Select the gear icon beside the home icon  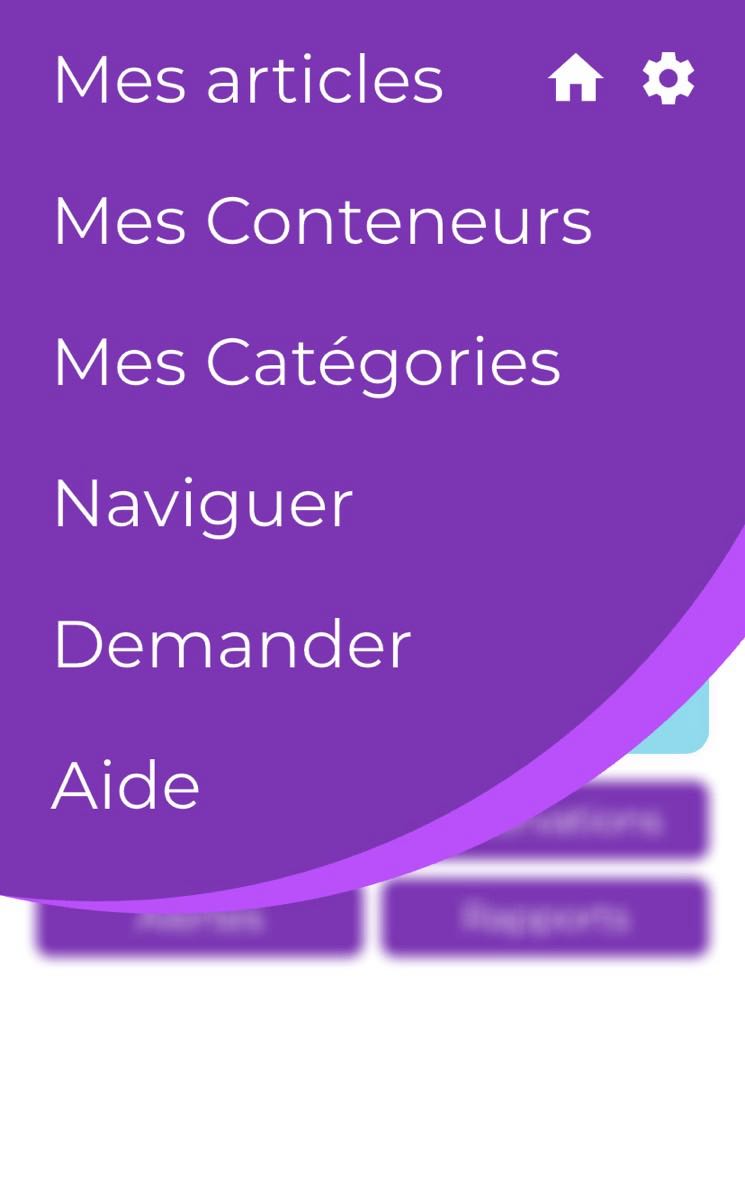(x=668, y=78)
